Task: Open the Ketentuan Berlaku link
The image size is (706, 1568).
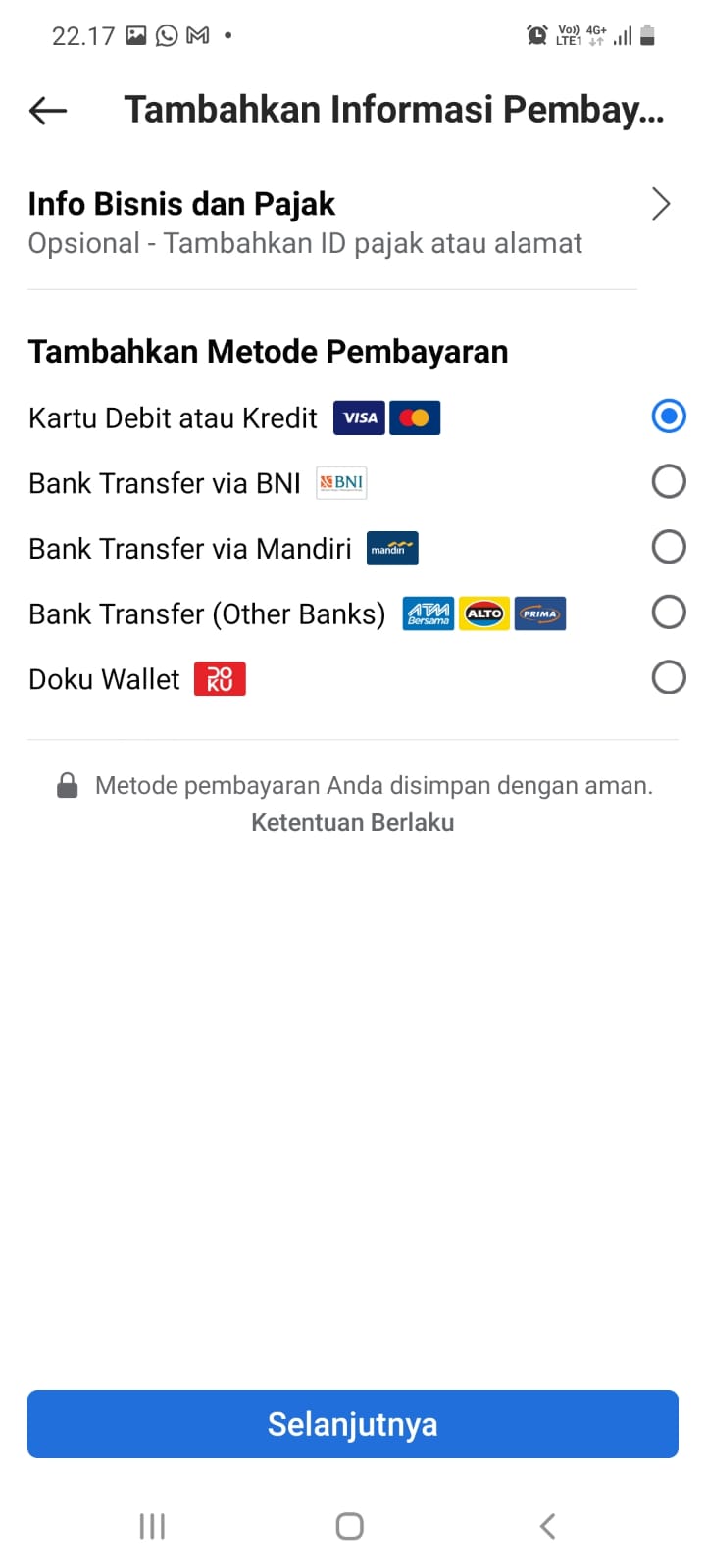Action: pos(353,822)
